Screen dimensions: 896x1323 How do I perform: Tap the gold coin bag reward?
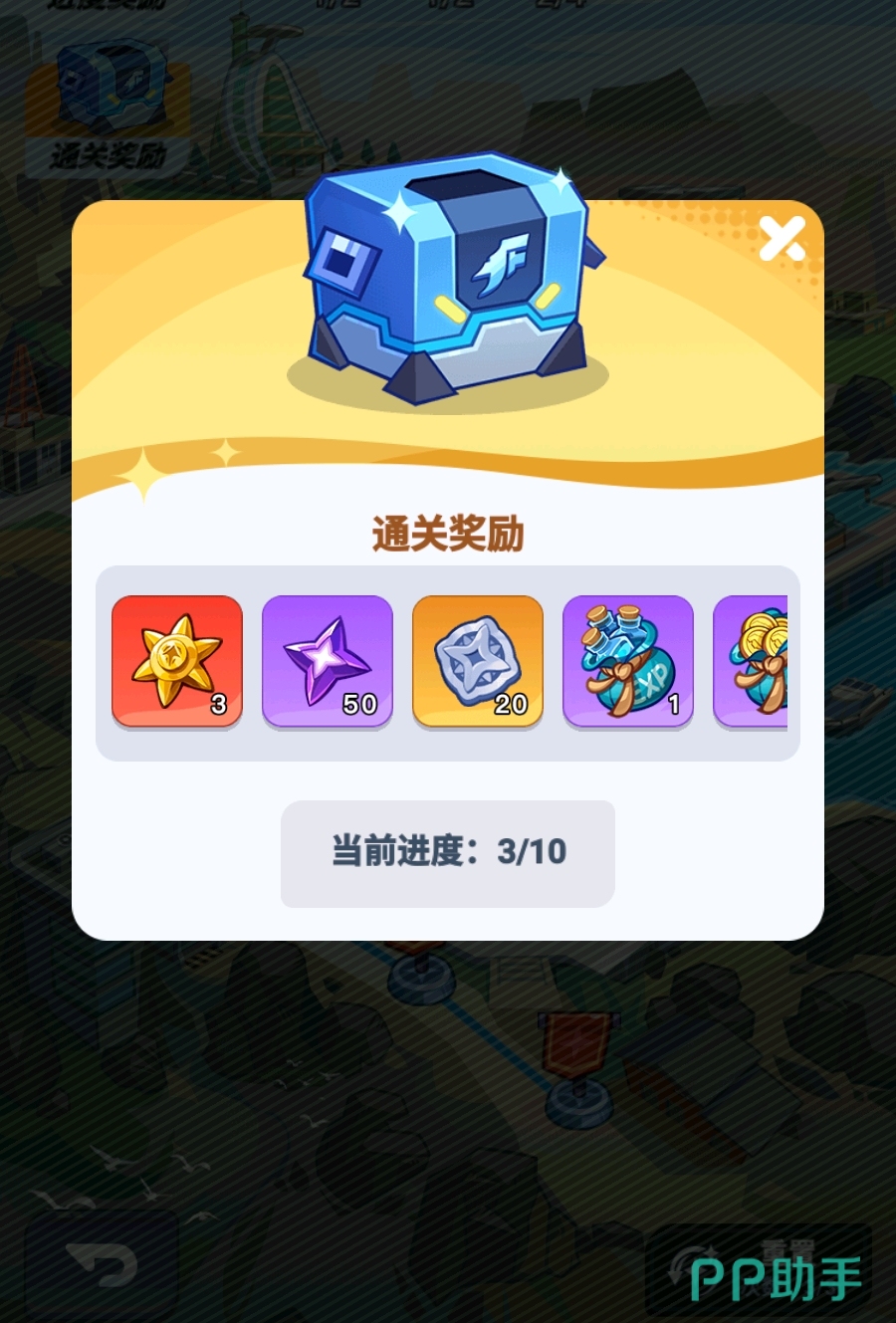point(753,661)
